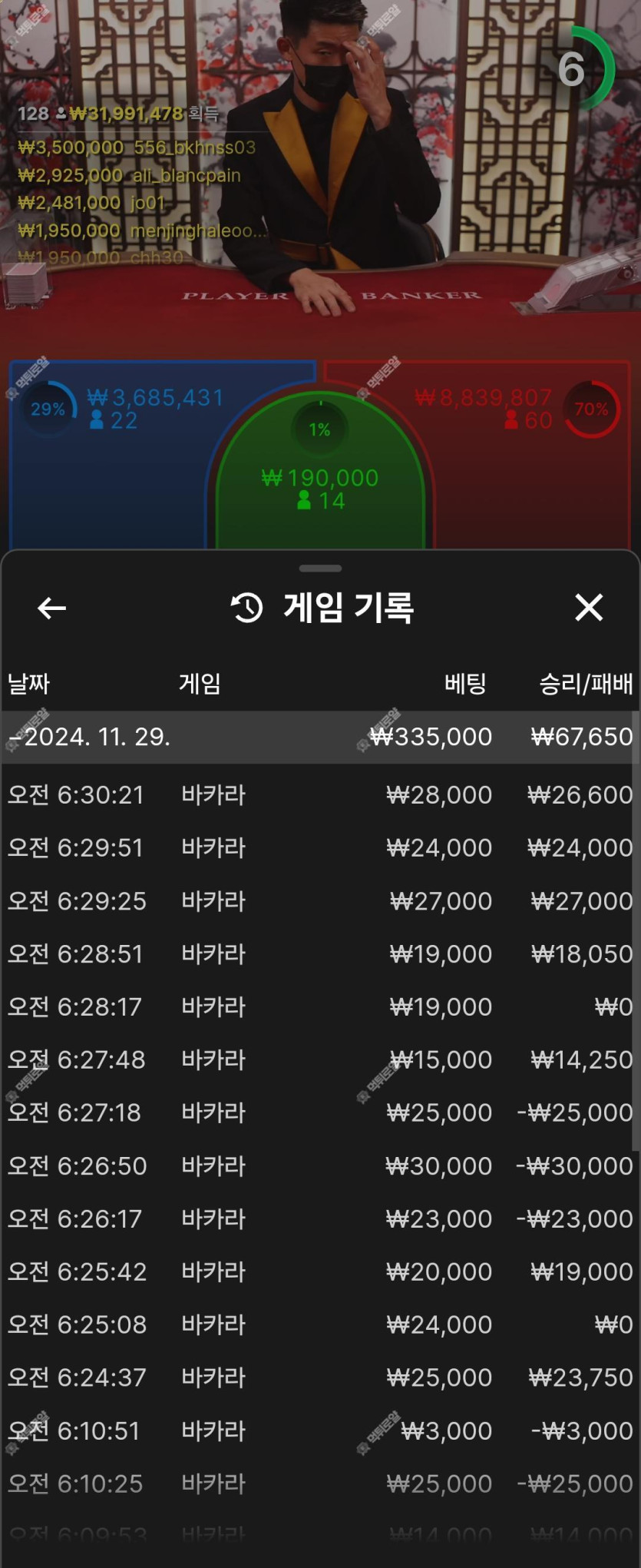This screenshot has width=641, height=1568.
Task: Open the 6:10:25 baccarat record
Action: tap(319, 1483)
